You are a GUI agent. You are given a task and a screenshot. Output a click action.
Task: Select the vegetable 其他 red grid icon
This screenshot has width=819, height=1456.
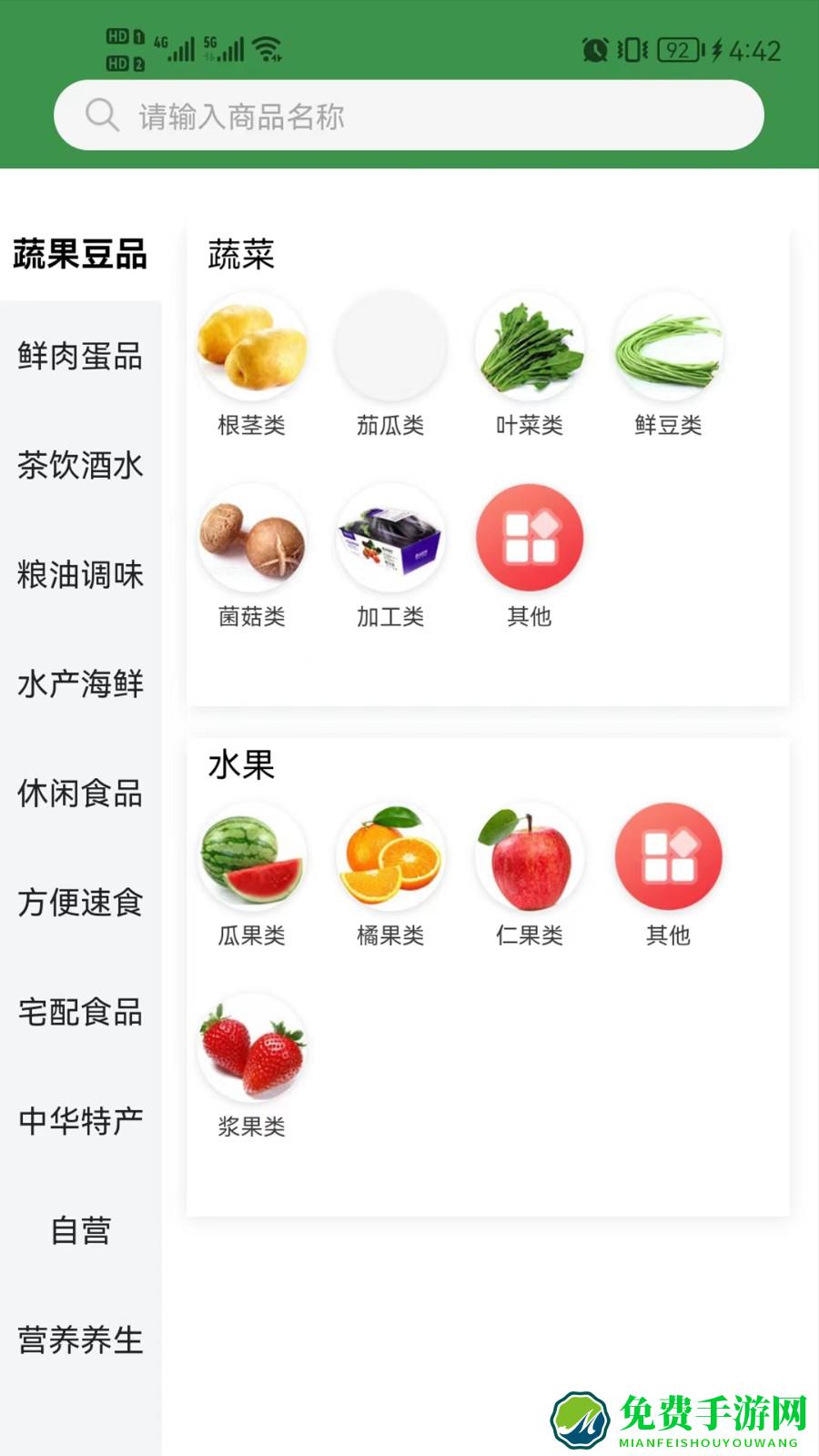coord(529,539)
